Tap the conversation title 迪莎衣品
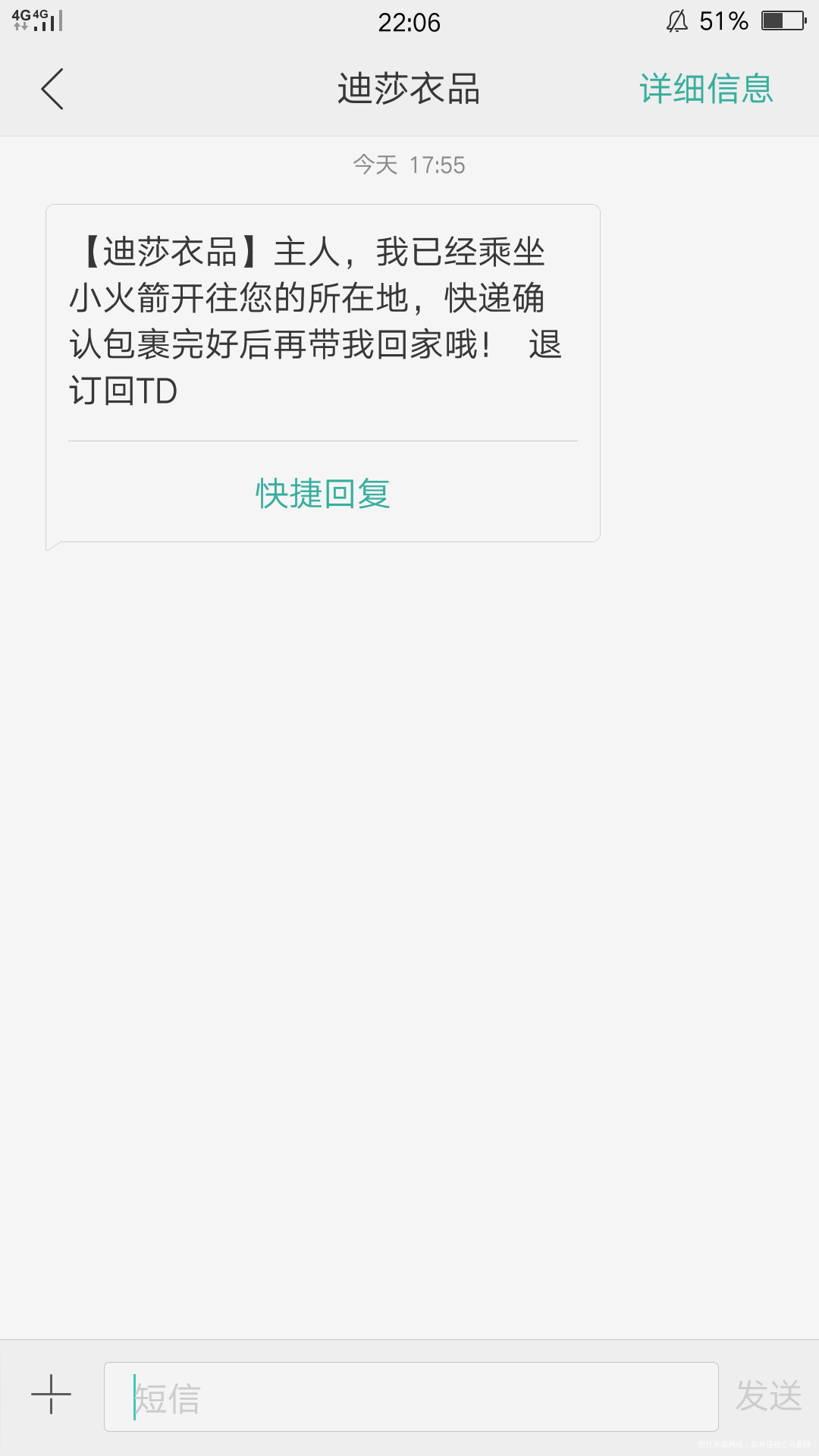Image resolution: width=819 pixels, height=1456 pixels. (x=409, y=88)
